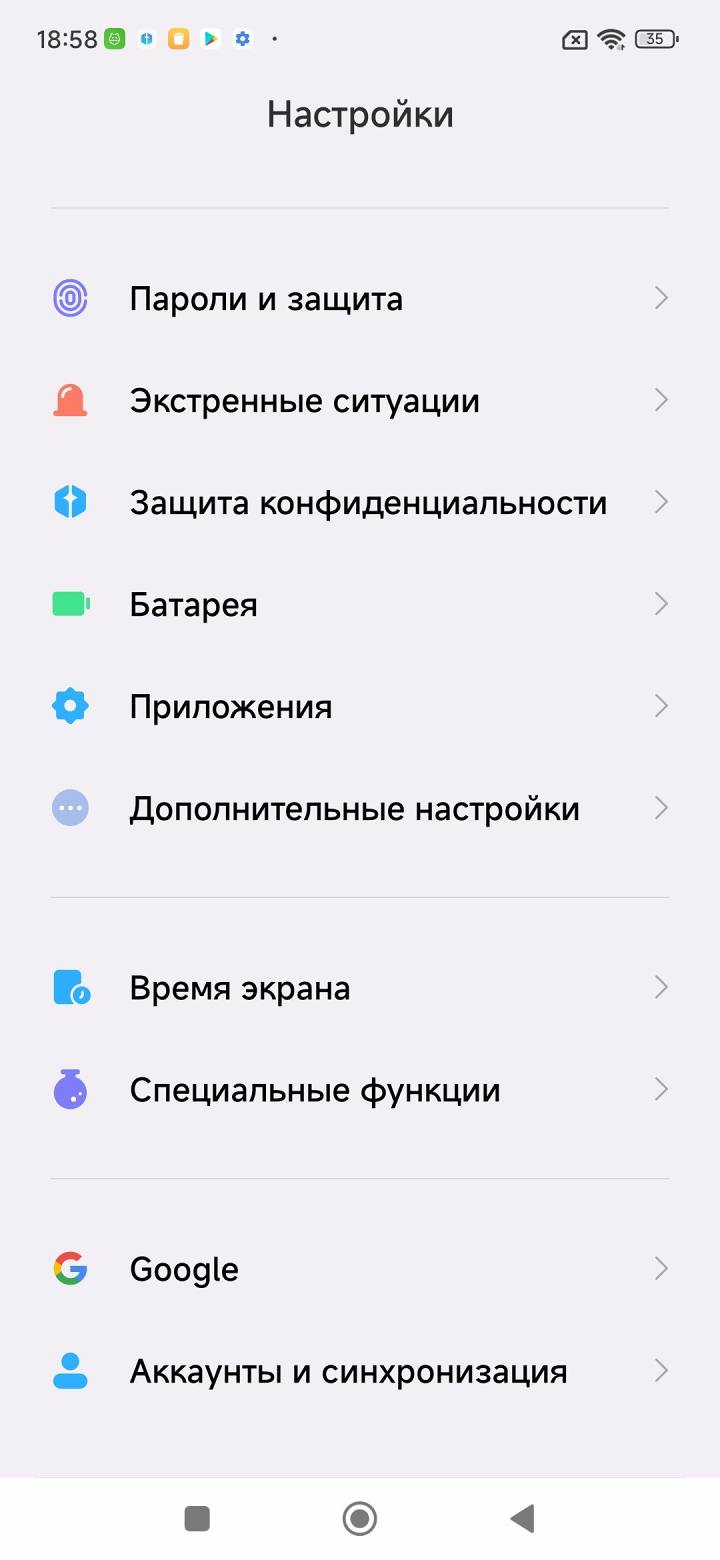Image resolution: width=720 pixels, height=1560 pixels.
Task: Click the battery level indicator in status bar
Action: click(655, 39)
